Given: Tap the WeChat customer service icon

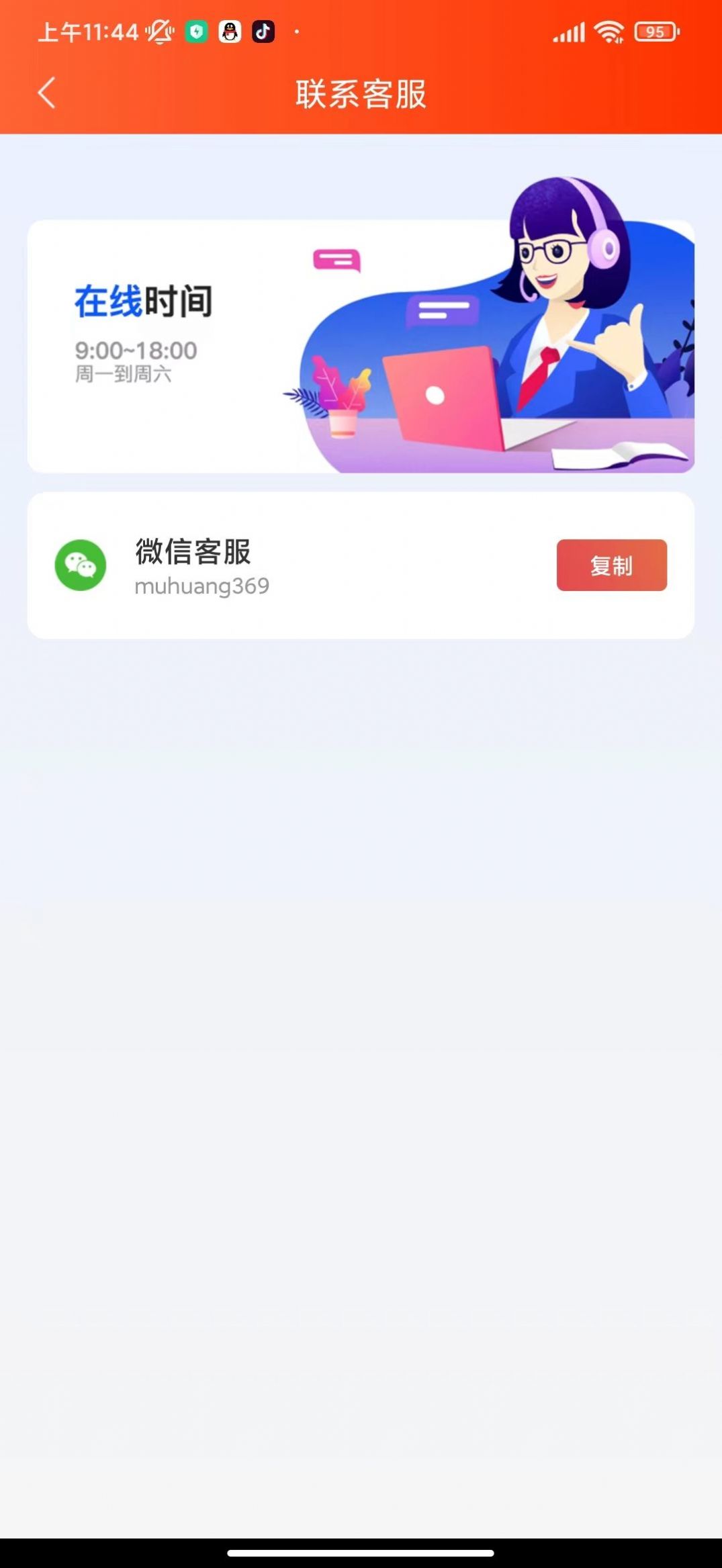Looking at the screenshot, I should point(81,565).
